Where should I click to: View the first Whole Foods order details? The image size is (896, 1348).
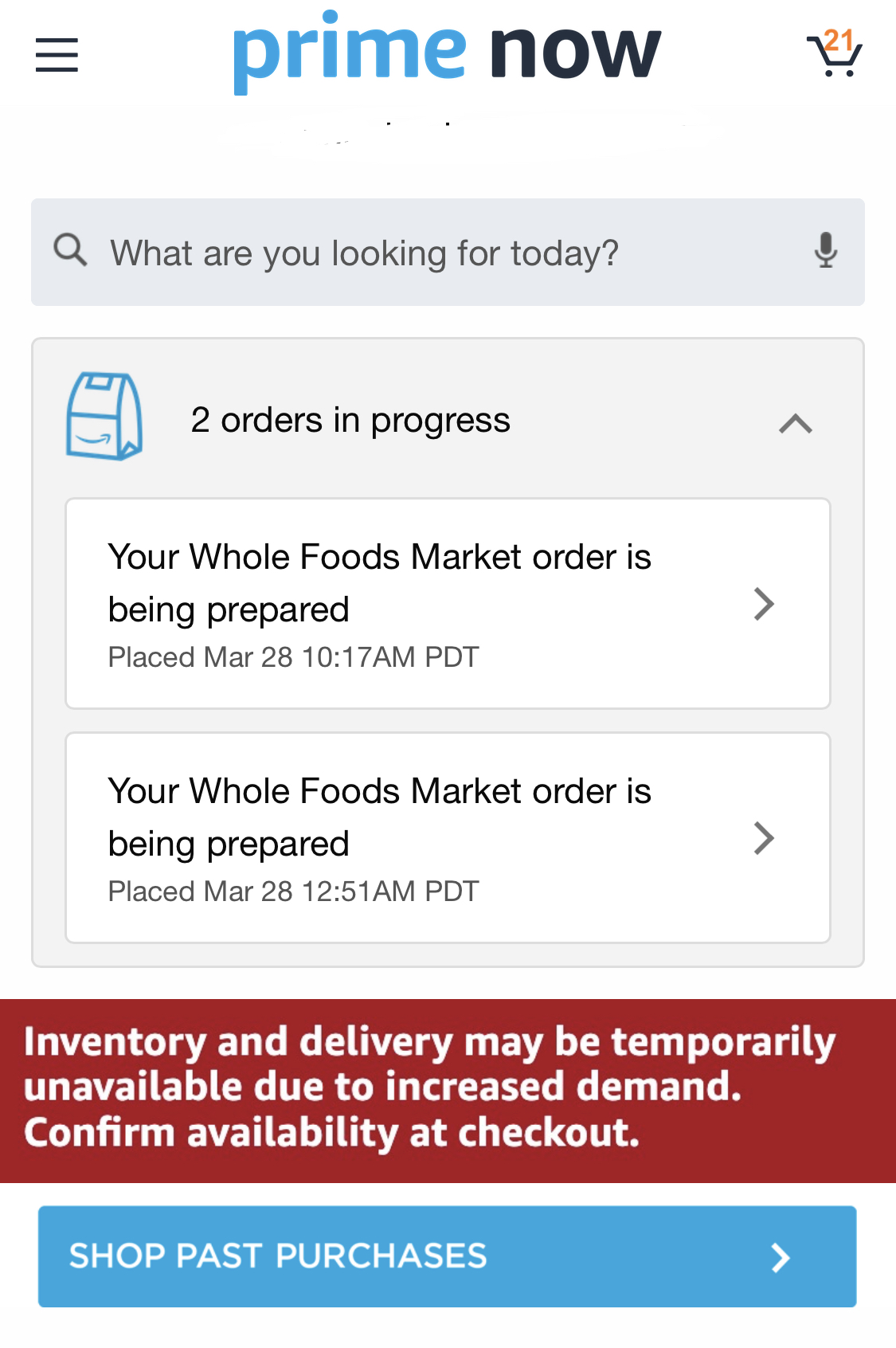click(x=448, y=603)
